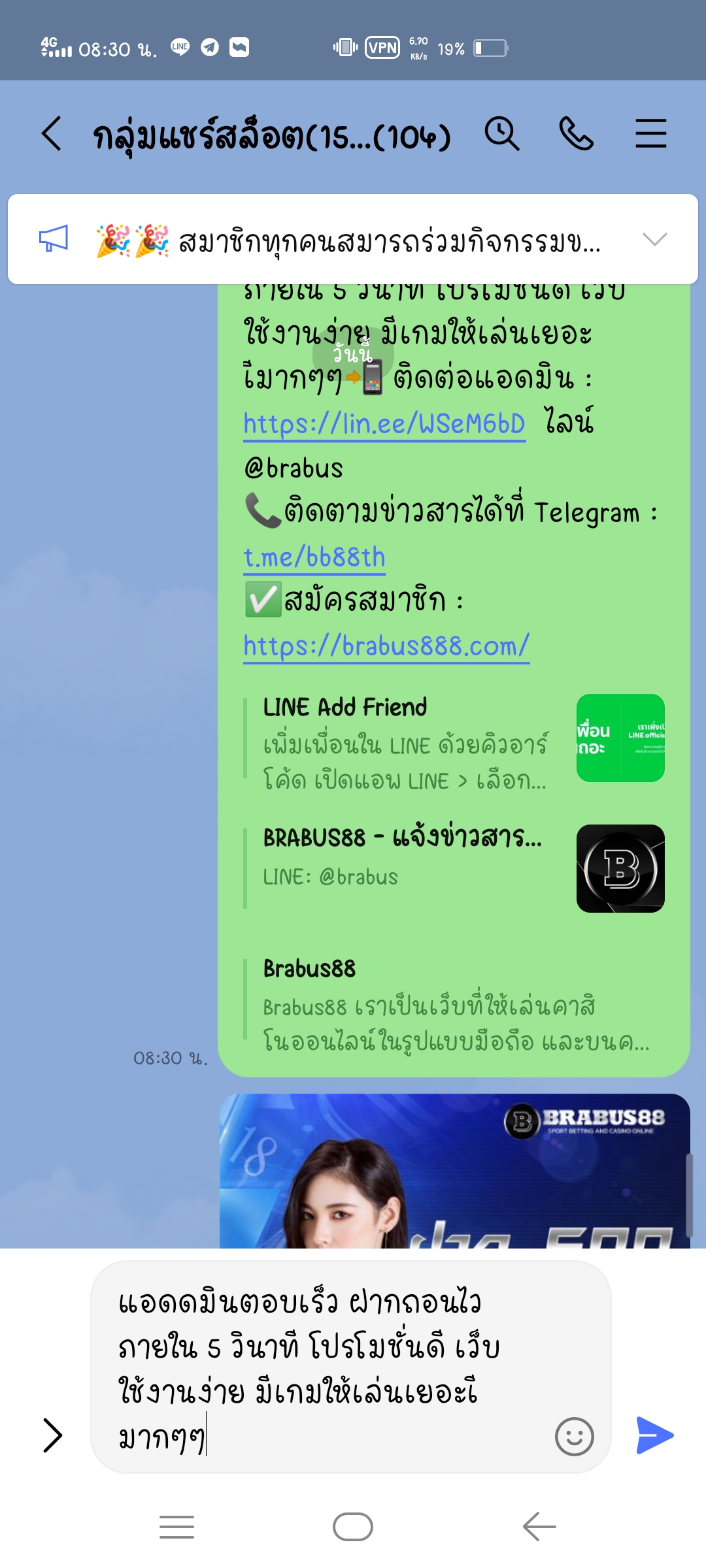Open the chat menu
This screenshot has height=1568, width=706.
click(x=650, y=135)
